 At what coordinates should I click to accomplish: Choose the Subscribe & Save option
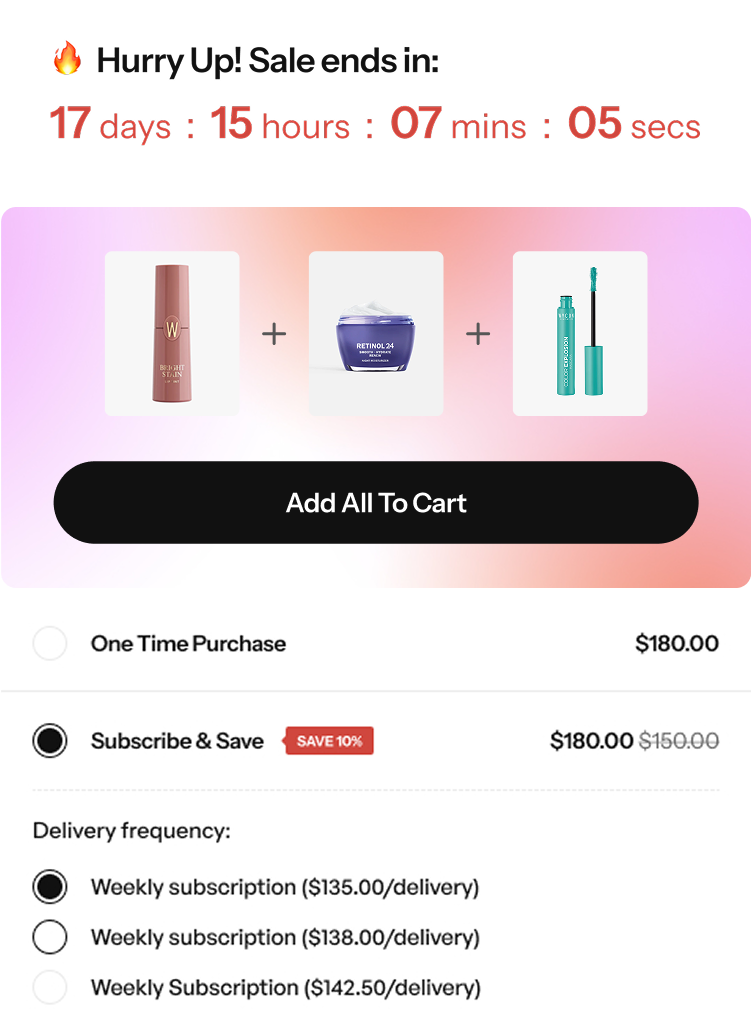pyautogui.click(x=50, y=741)
